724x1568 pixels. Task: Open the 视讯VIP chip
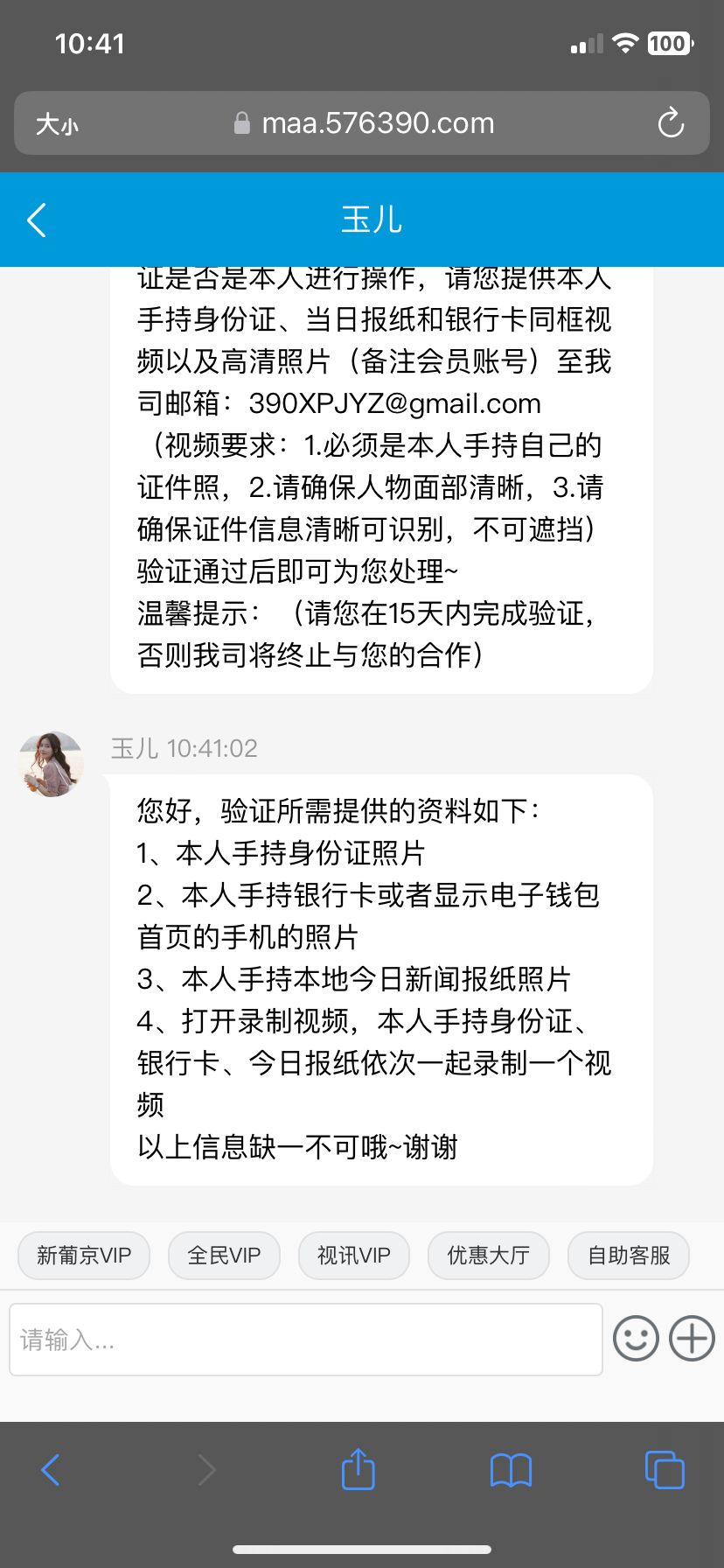(353, 1256)
